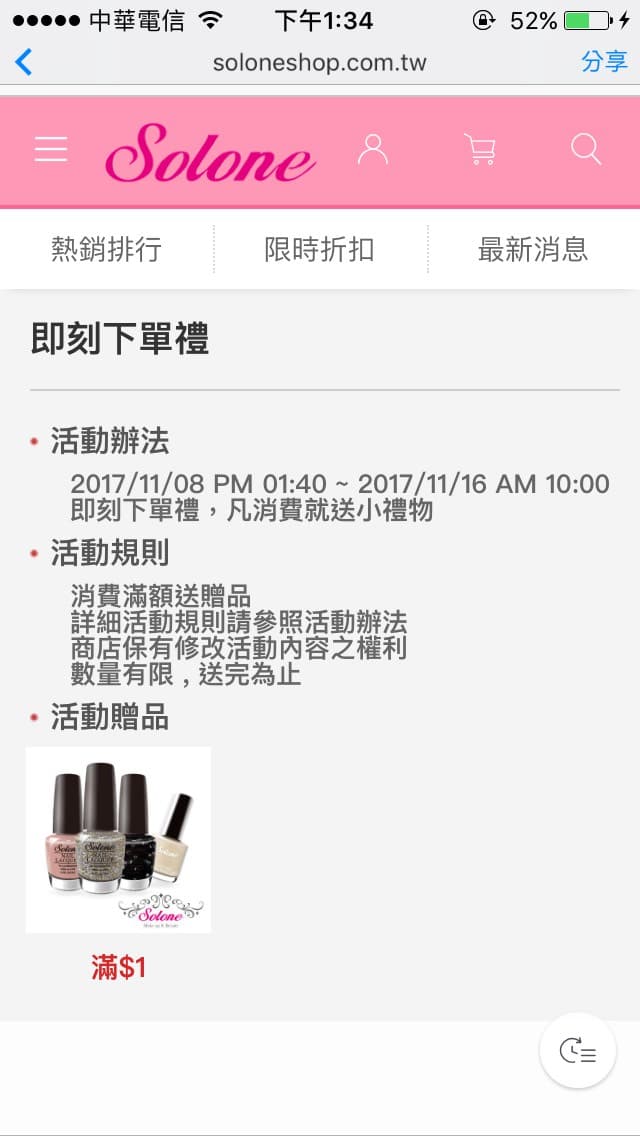Open the hamburger drawer menu
640x1136 pixels.
[x=51, y=150]
